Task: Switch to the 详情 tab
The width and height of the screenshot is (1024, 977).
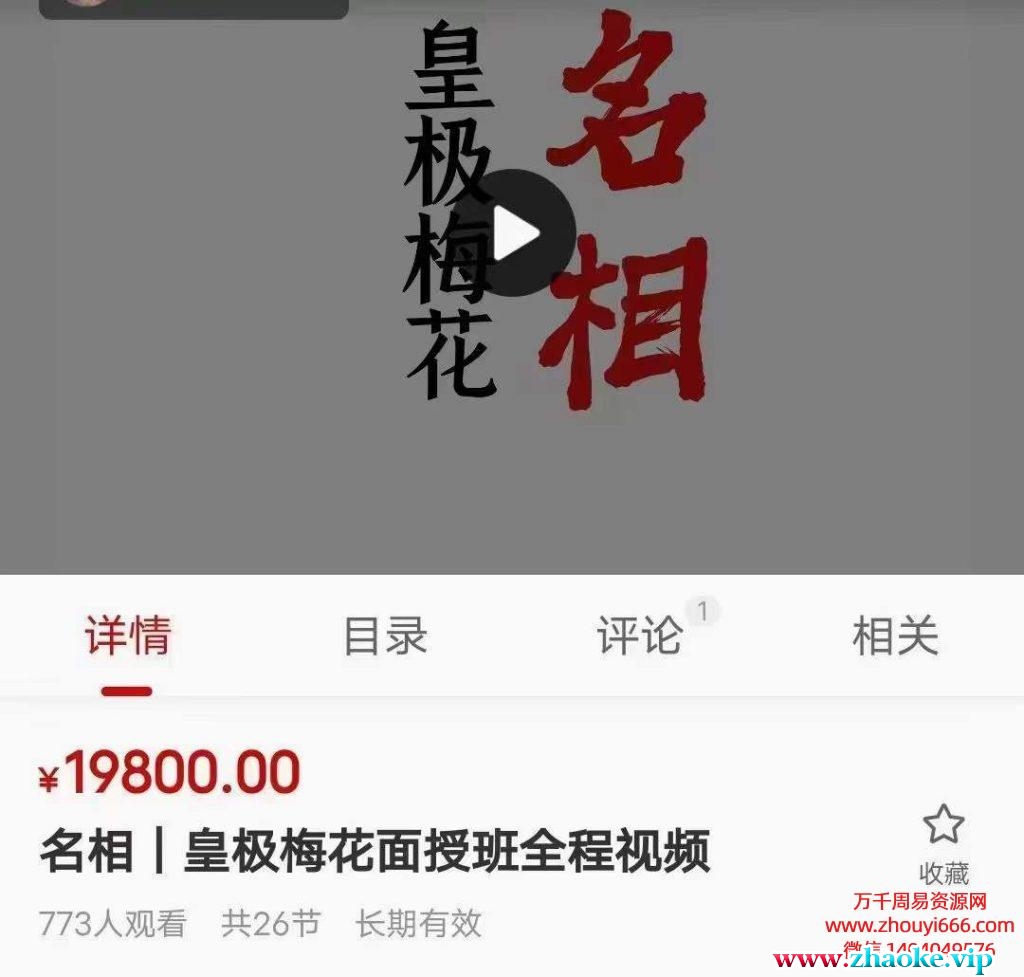Action: coord(127,637)
